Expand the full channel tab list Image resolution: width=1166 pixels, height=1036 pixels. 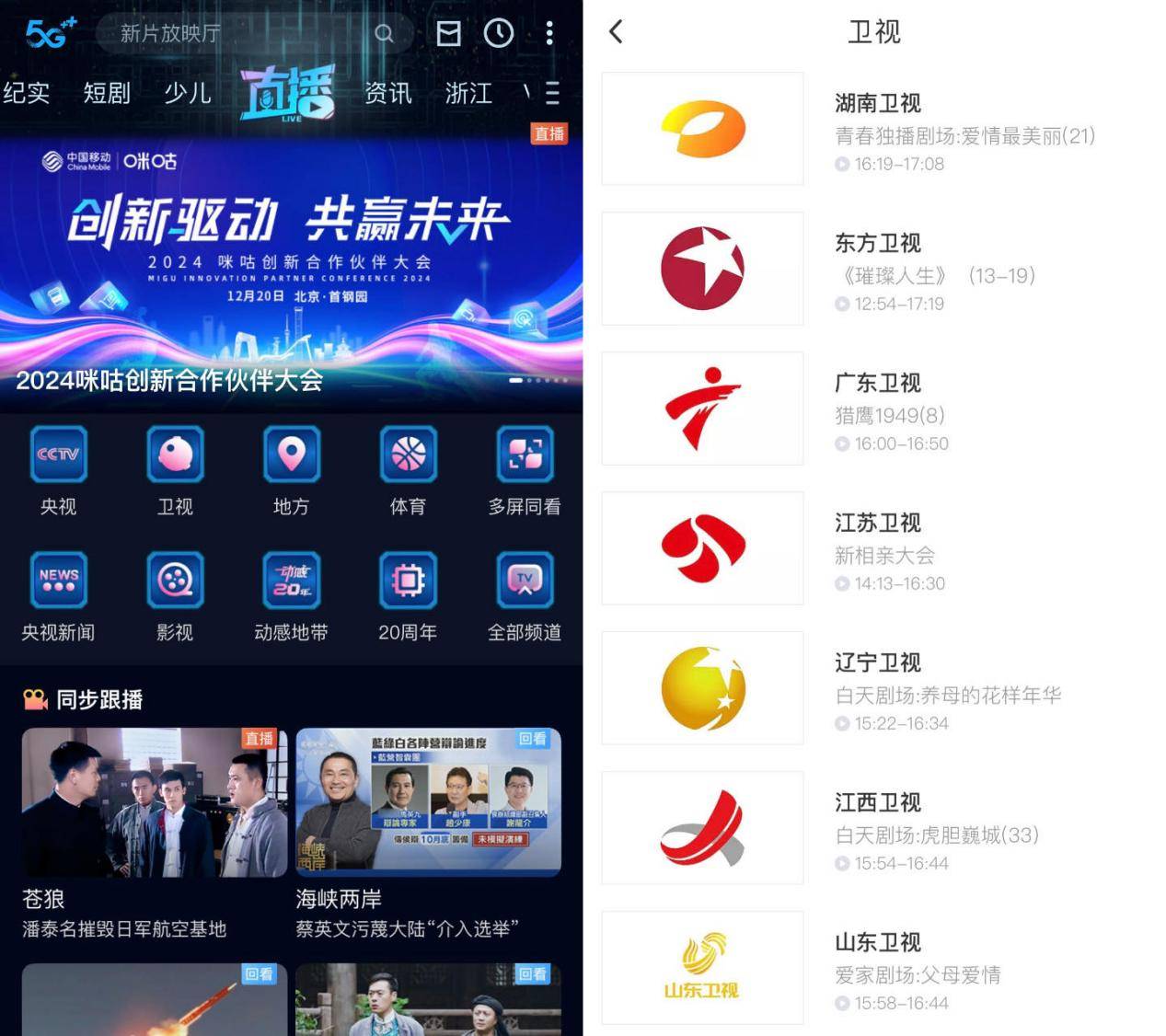[552, 93]
